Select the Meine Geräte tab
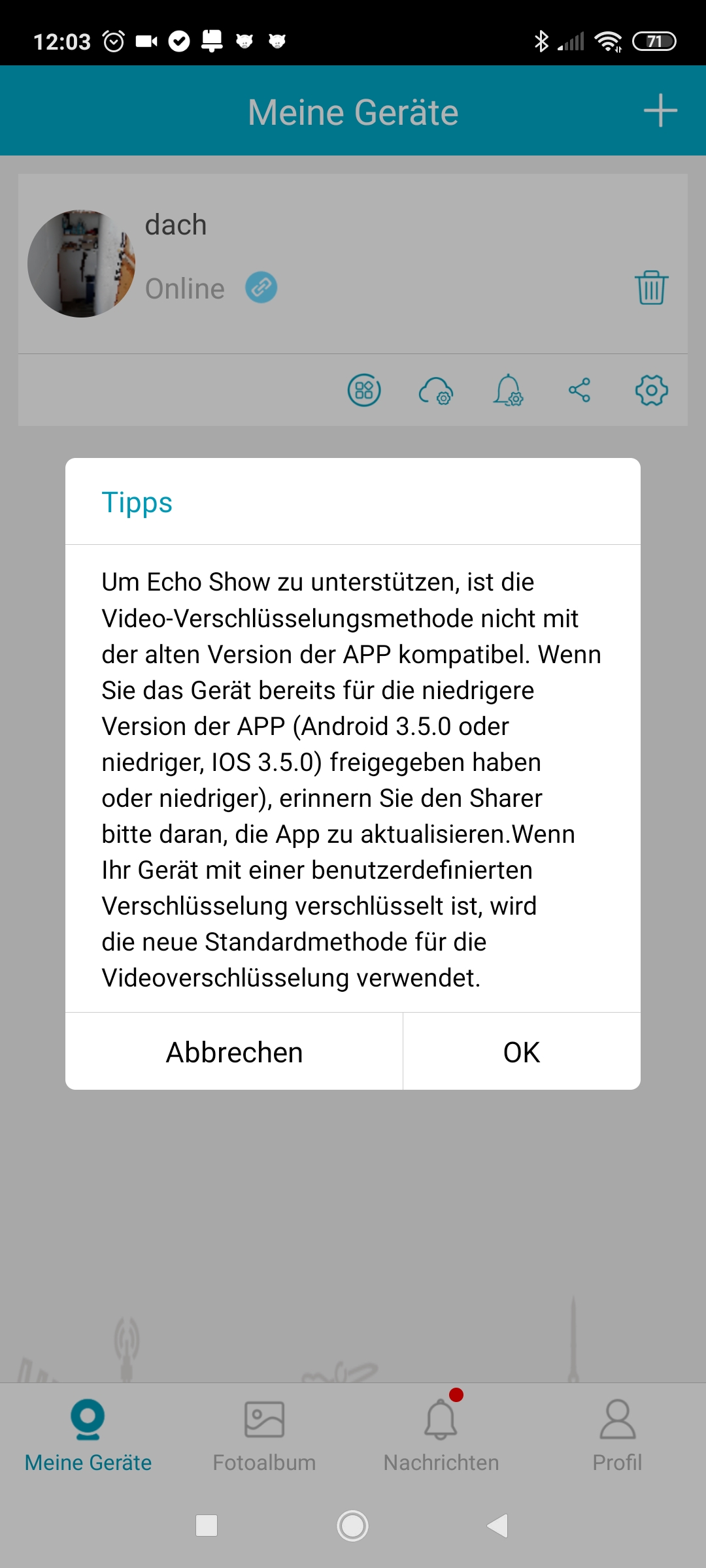The width and height of the screenshot is (706, 1568). [88, 1434]
